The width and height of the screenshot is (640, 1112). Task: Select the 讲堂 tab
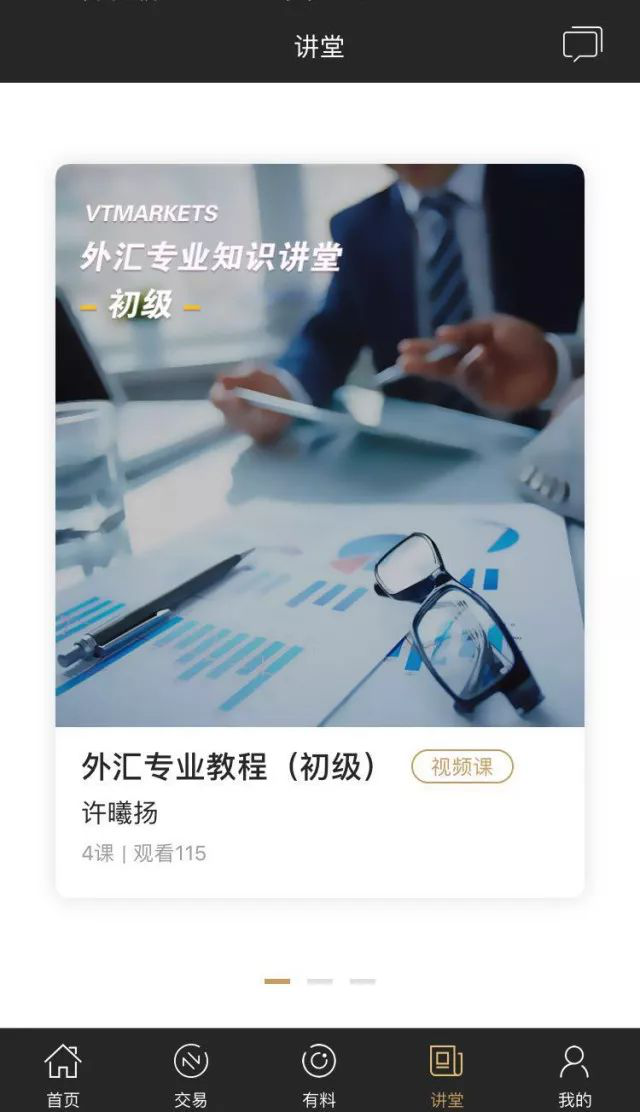coord(446,1075)
